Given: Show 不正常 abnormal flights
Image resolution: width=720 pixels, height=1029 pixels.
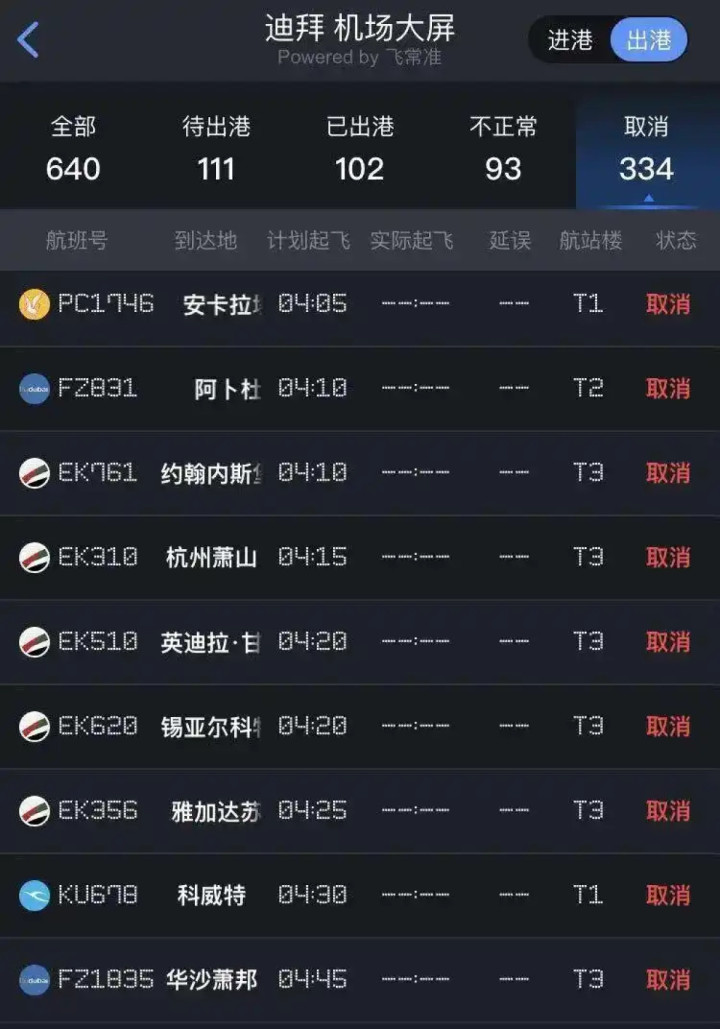Looking at the screenshot, I should click(503, 148).
